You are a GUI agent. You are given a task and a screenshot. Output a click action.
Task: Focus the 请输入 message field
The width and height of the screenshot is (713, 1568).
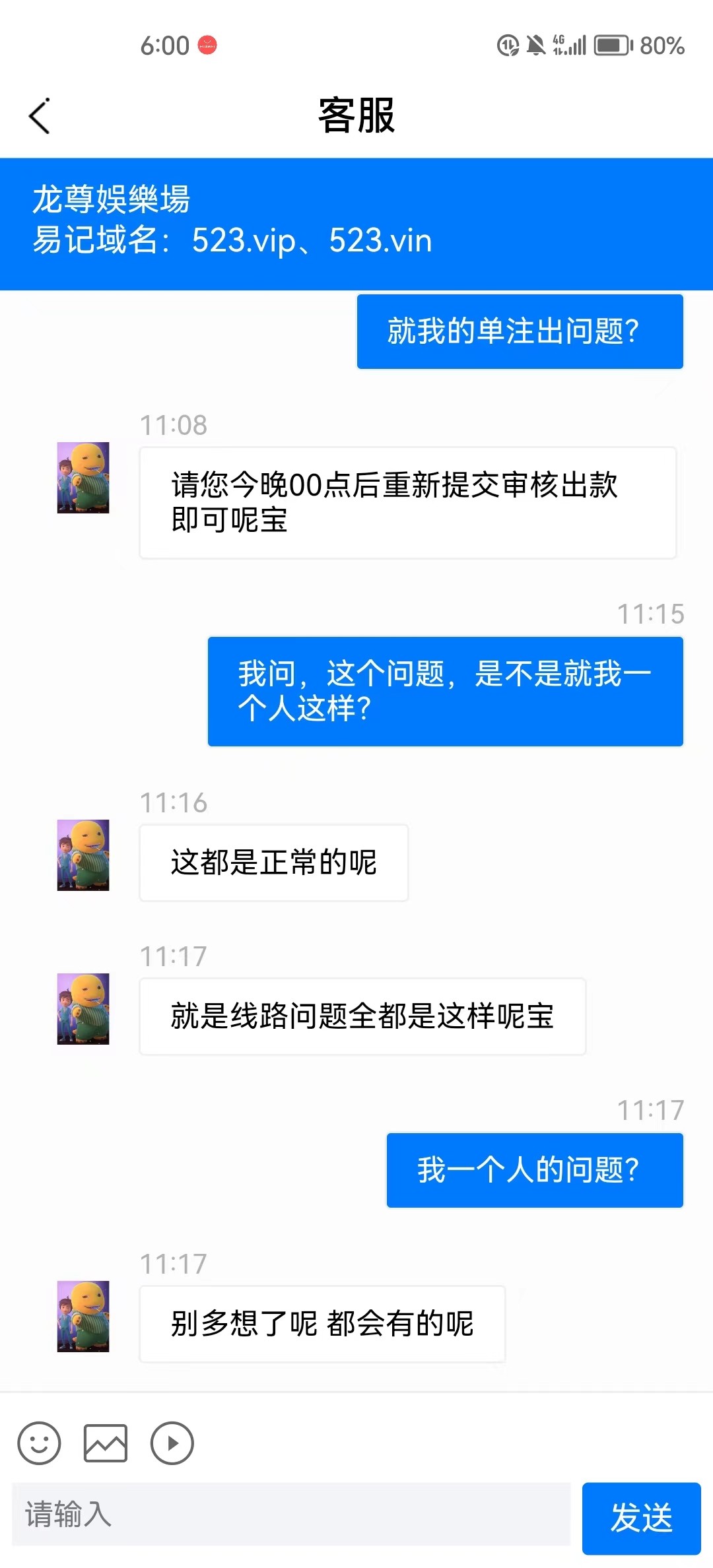tap(290, 1515)
